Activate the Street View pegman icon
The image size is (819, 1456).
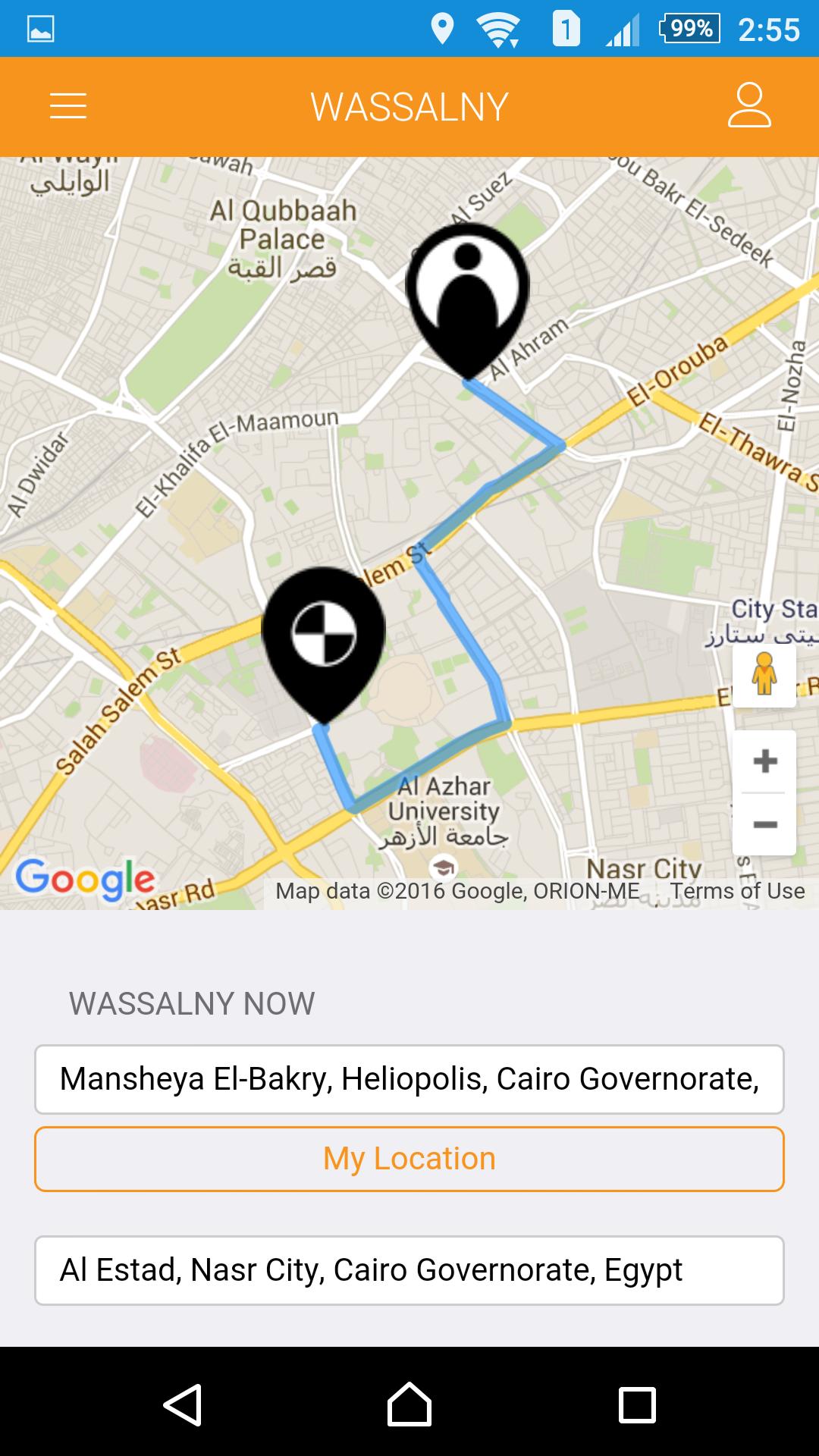click(765, 675)
